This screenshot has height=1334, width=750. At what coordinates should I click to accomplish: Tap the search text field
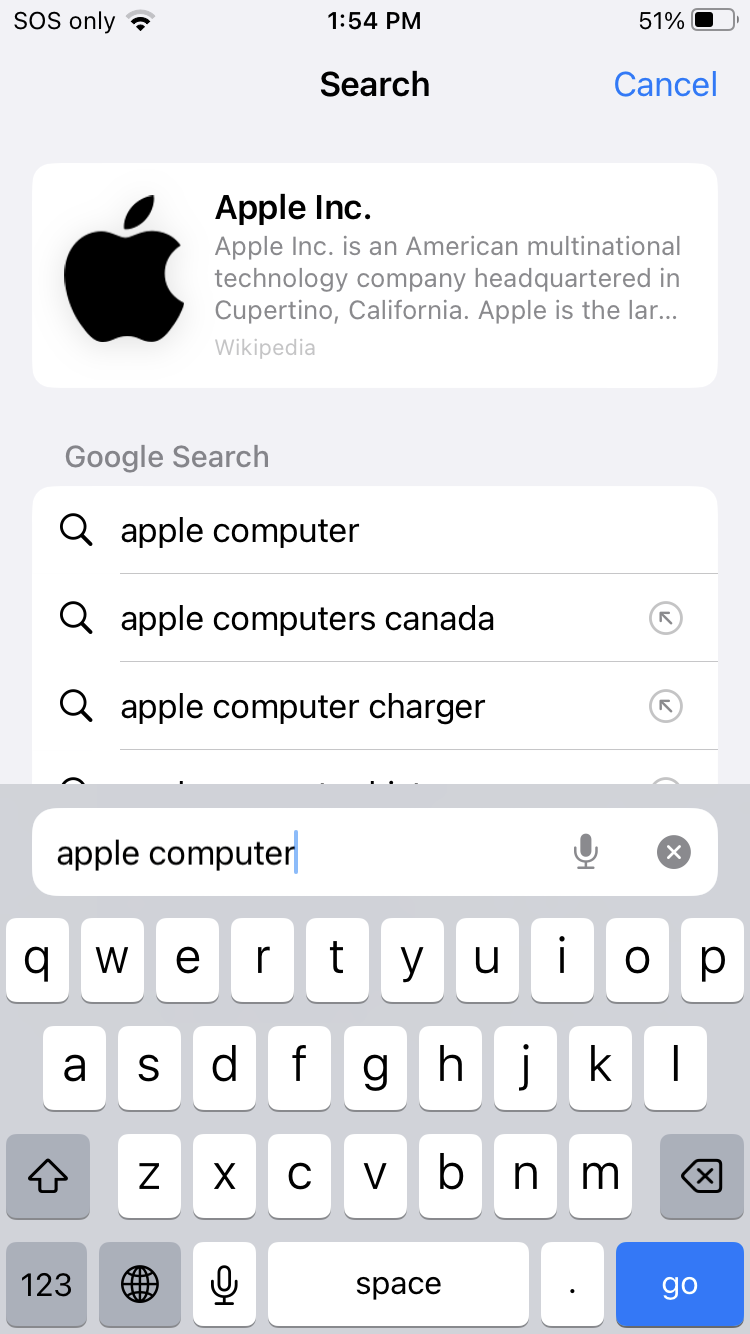pyautogui.click(x=300, y=853)
